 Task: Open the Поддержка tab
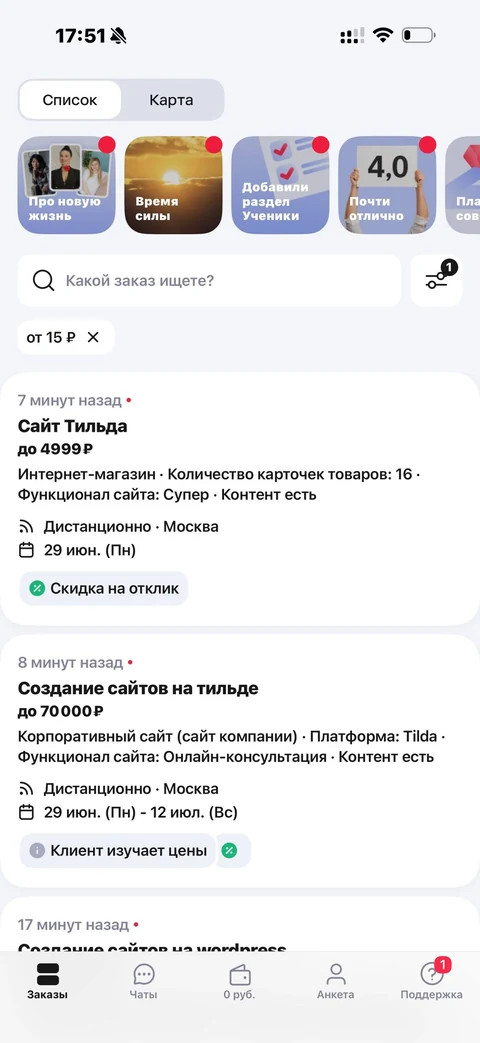click(x=431, y=982)
